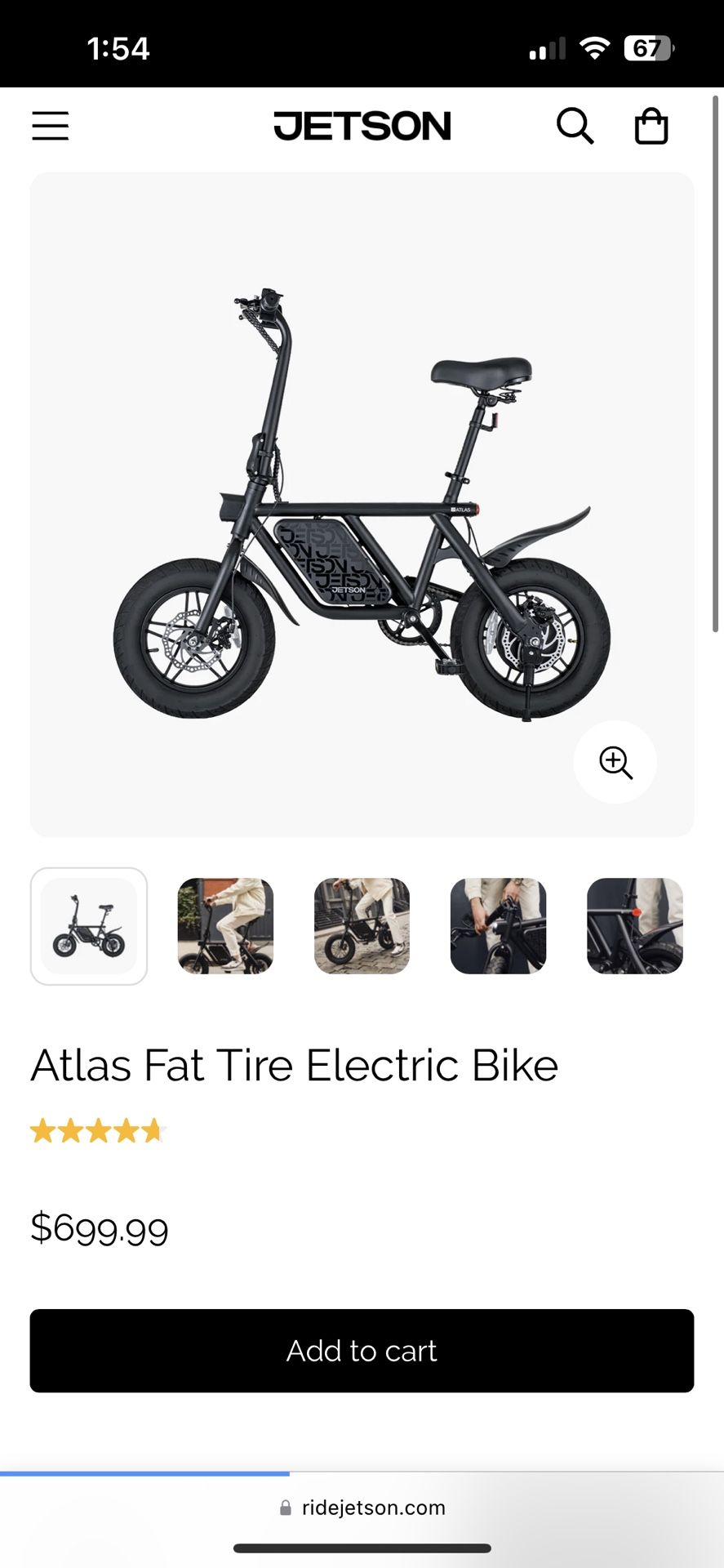
Task: Select the fifth thumbnail showing rear light
Action: [x=634, y=926]
